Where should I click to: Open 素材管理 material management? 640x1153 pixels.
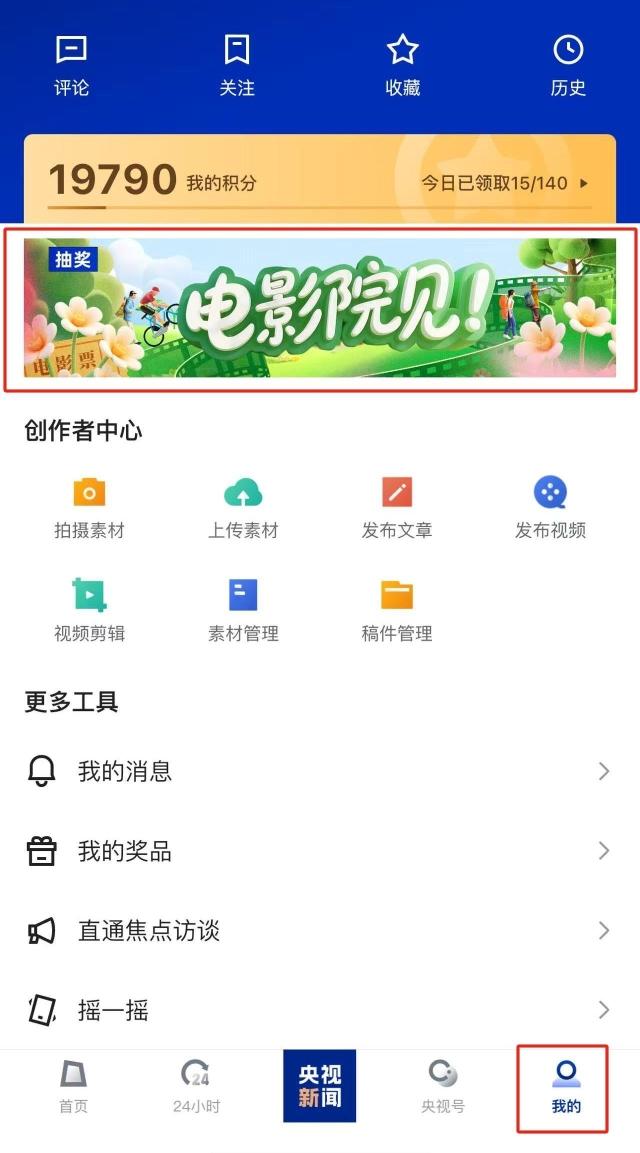click(x=243, y=611)
